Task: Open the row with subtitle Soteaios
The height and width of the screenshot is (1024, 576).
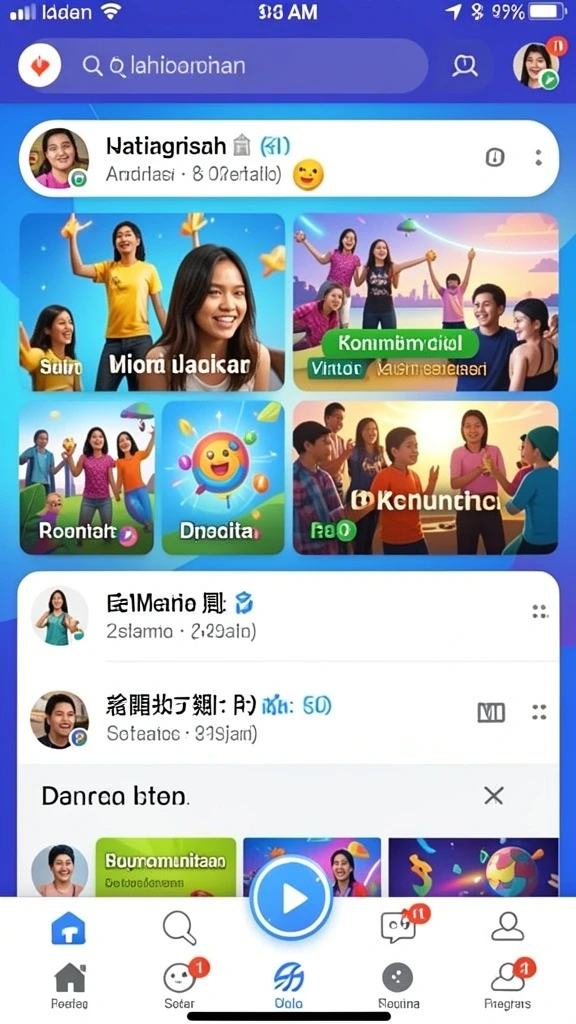Action: tap(288, 718)
